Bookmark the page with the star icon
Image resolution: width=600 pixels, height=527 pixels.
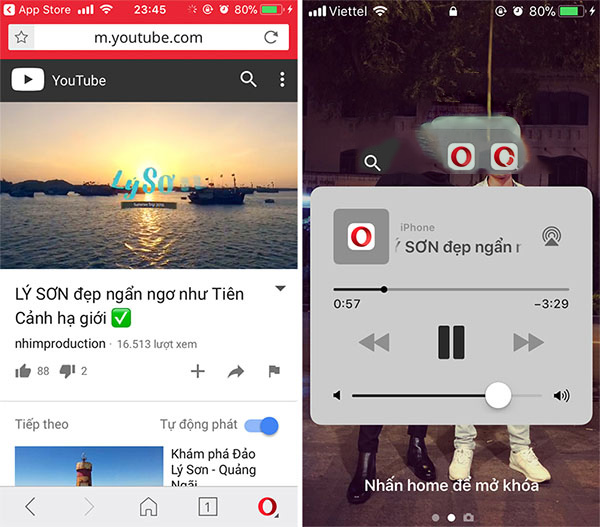tap(22, 38)
